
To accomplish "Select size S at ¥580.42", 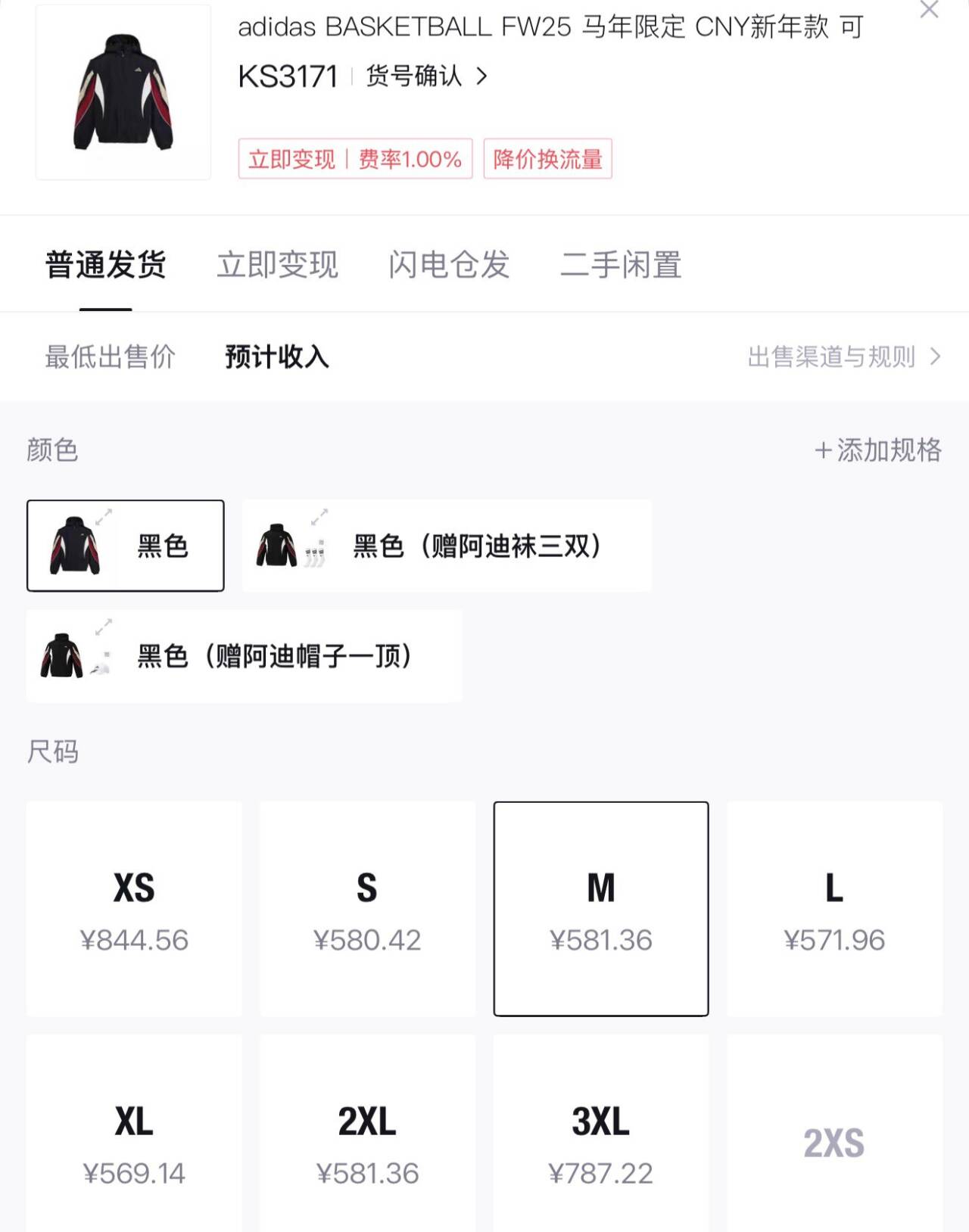I will 367,909.
